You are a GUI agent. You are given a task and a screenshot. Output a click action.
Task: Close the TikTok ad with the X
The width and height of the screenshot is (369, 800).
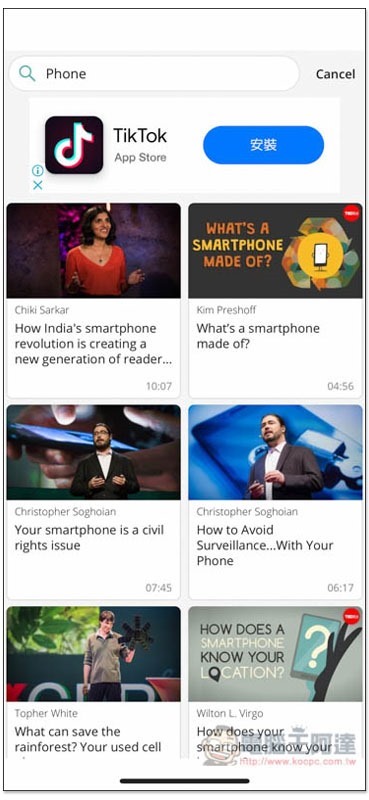point(37,185)
